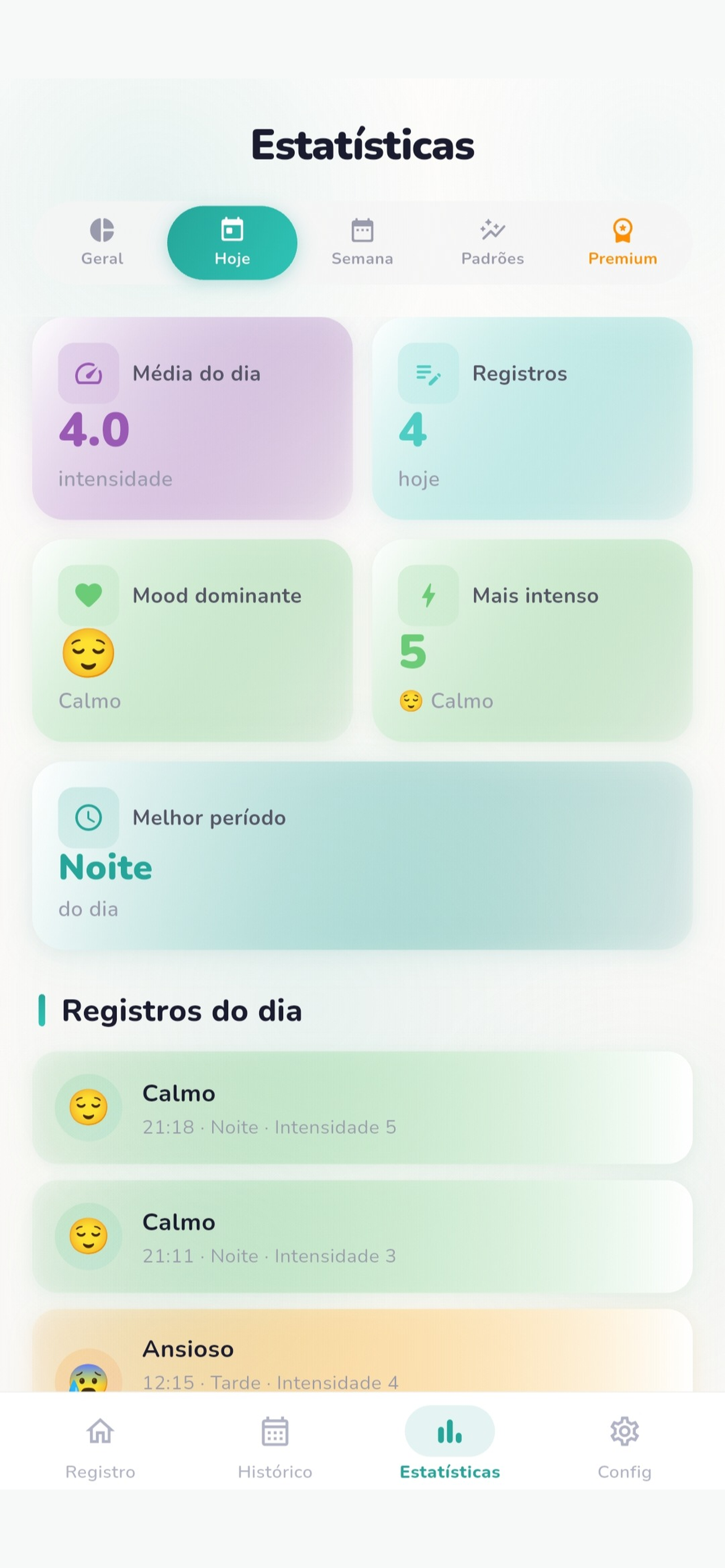Tap the Histórico calendar icon
The height and width of the screenshot is (1568, 725).
[x=275, y=1434]
